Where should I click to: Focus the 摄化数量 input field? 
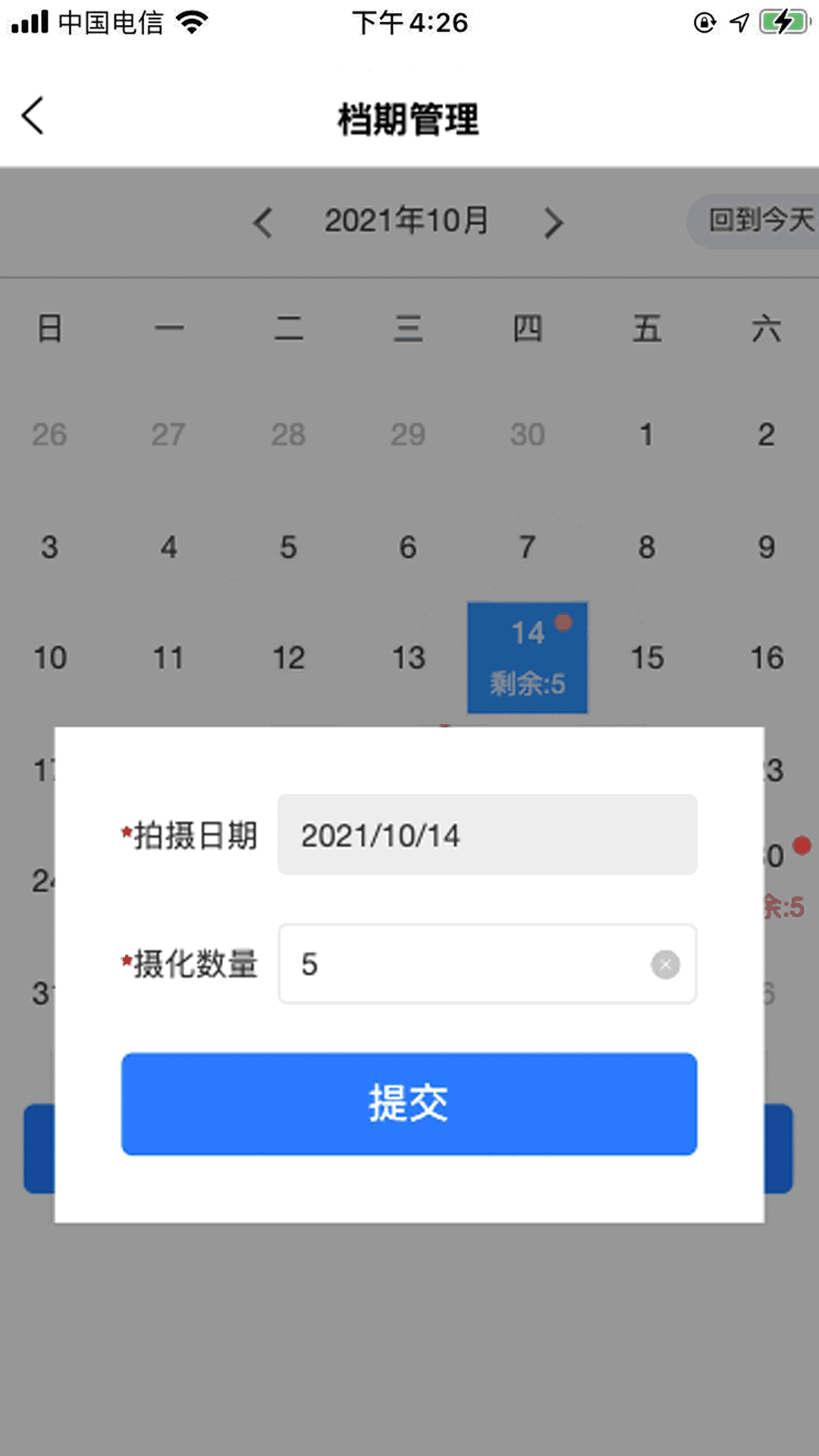487,964
